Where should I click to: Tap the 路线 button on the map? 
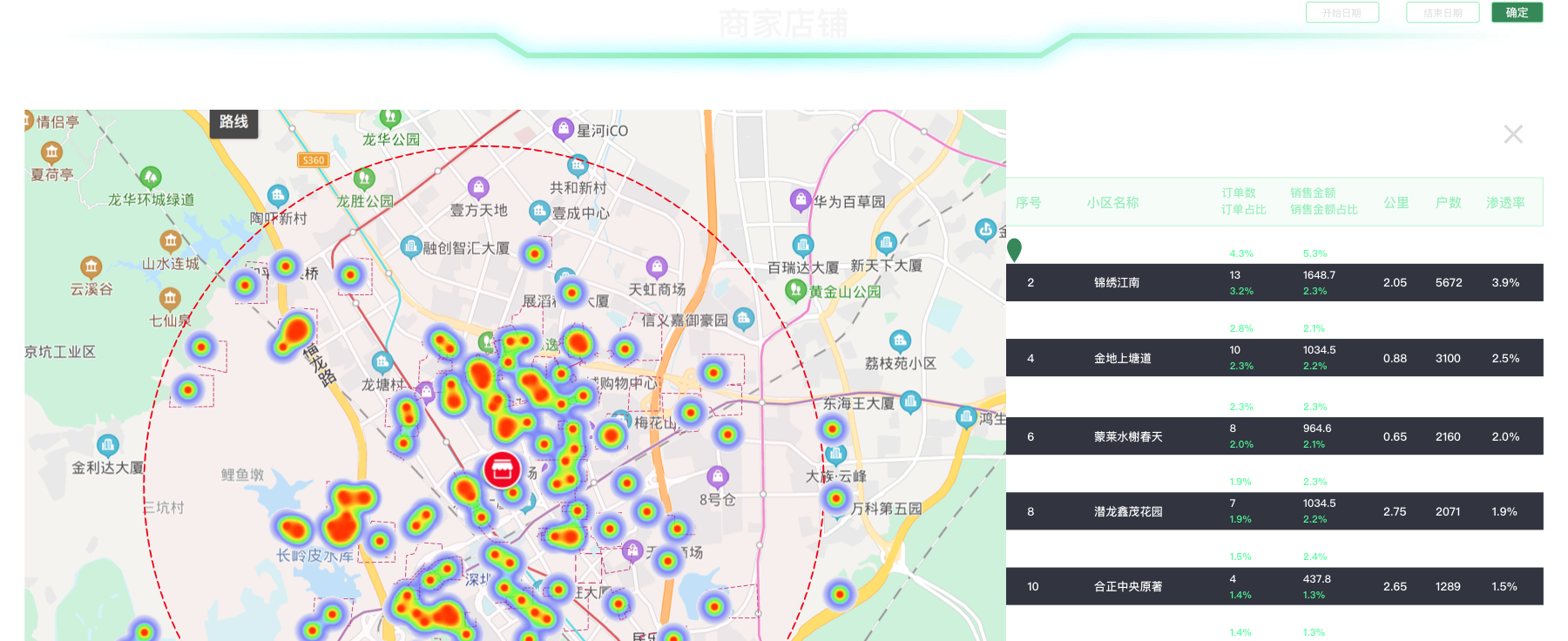tap(233, 122)
